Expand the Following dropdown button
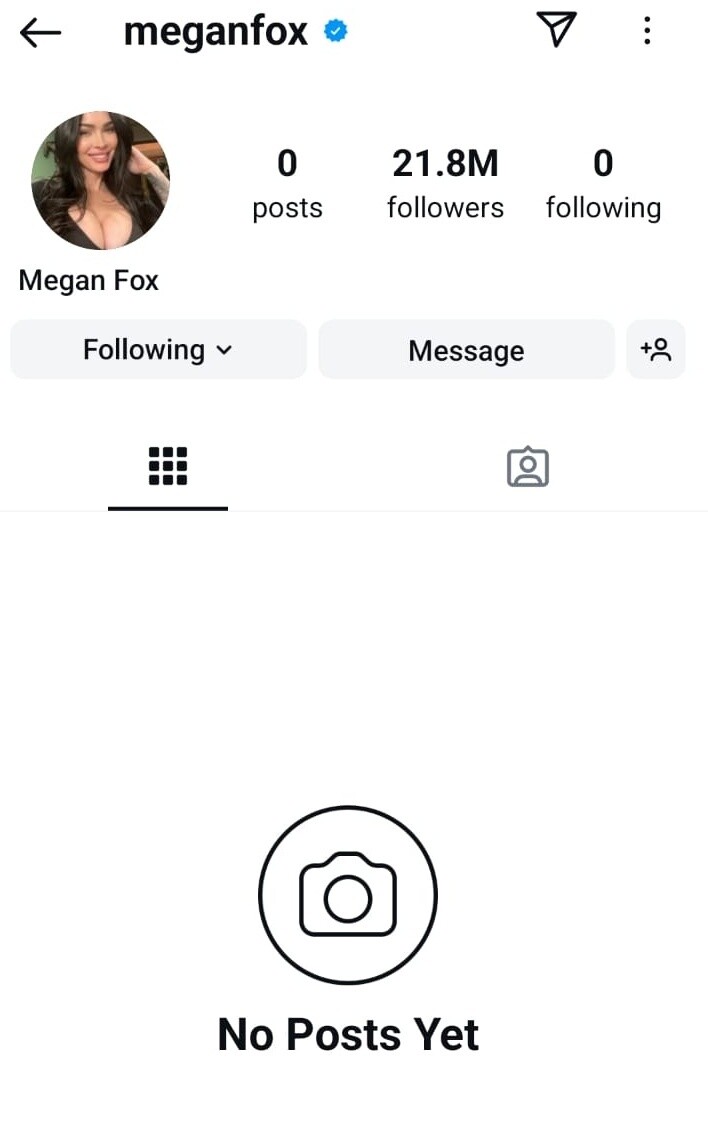Screen dimensions: 708x1134 158,350
